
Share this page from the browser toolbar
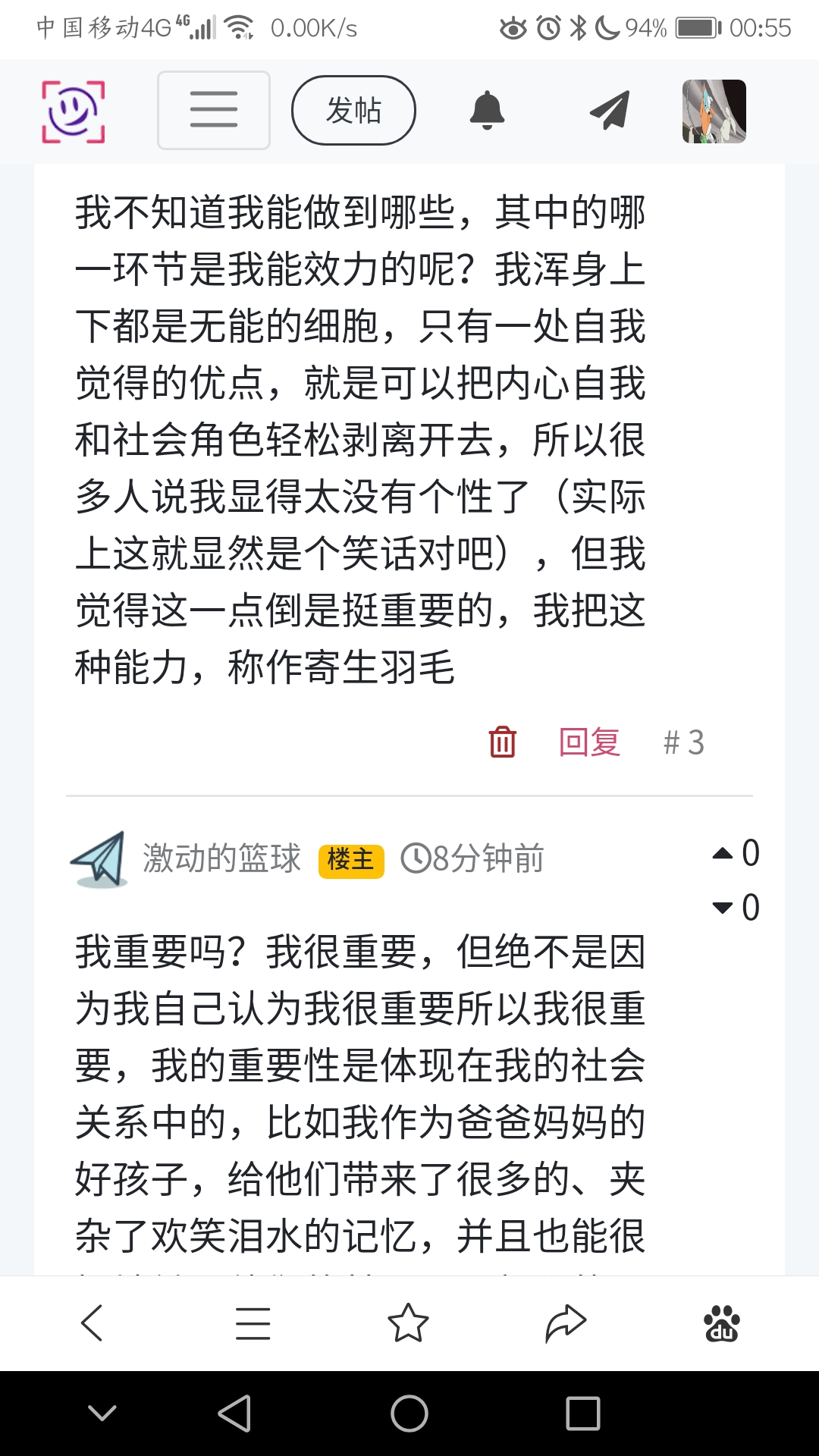click(566, 1323)
